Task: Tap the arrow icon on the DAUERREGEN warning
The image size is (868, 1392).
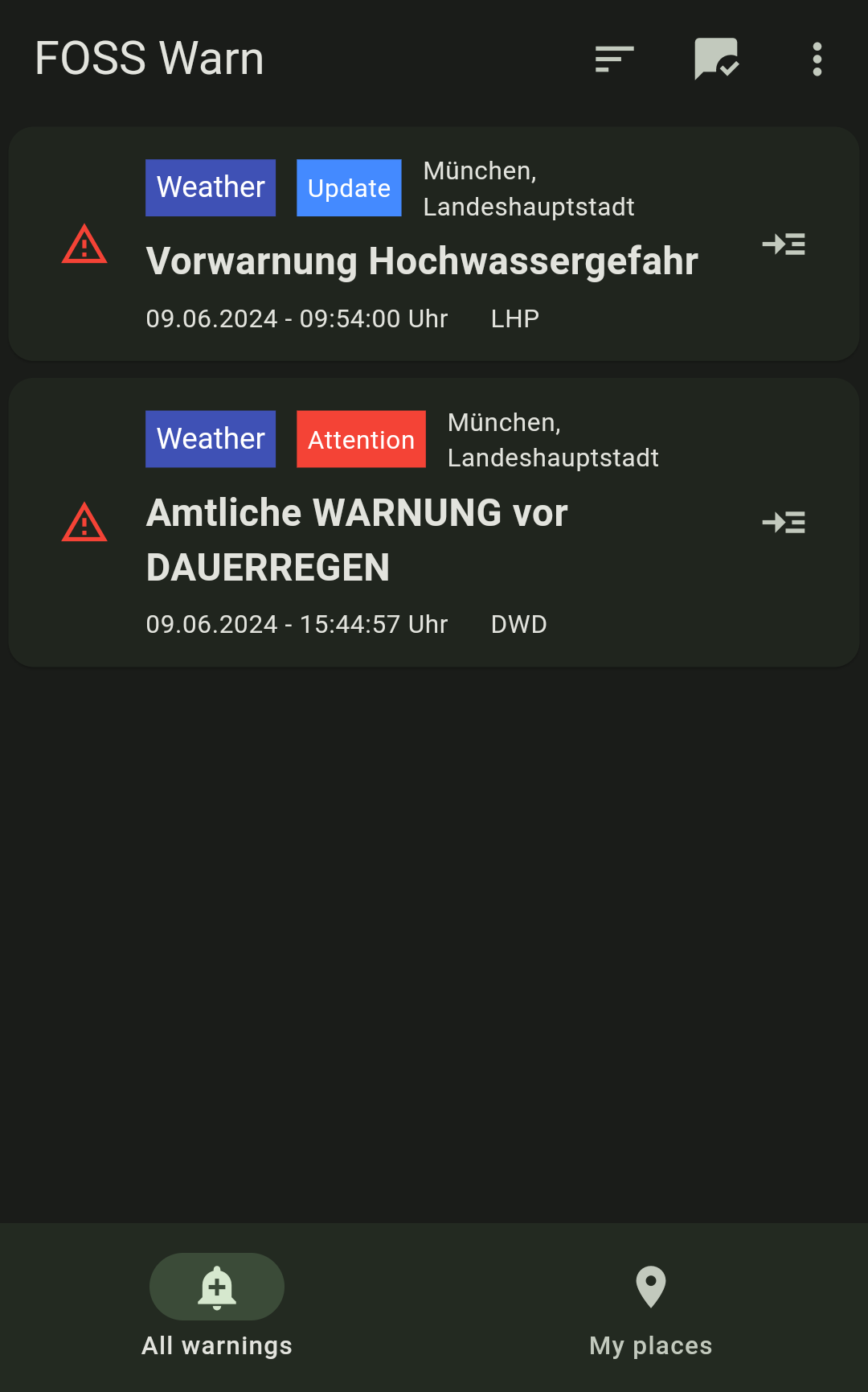Action: pos(784,523)
